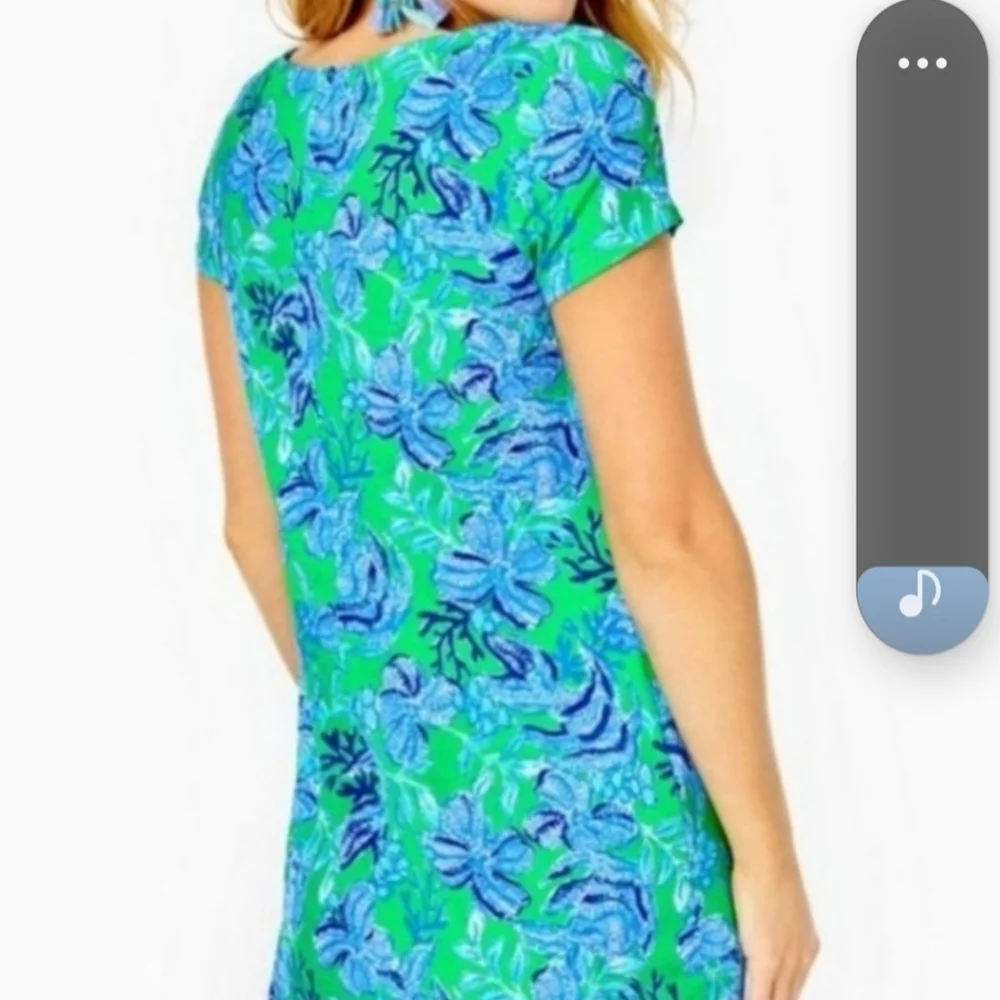
Task: Open more volume options with three dots
Action: click(x=921, y=64)
